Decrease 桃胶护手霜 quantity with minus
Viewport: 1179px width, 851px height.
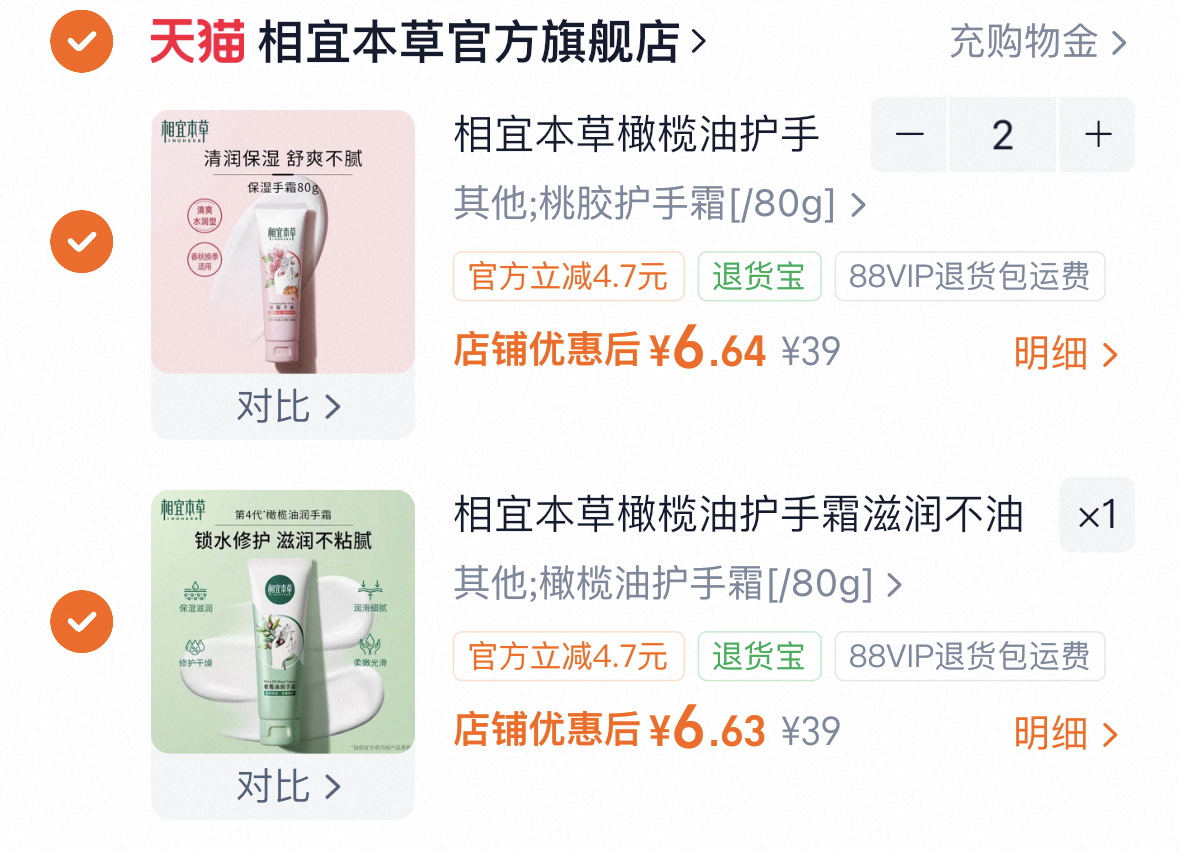pos(909,134)
